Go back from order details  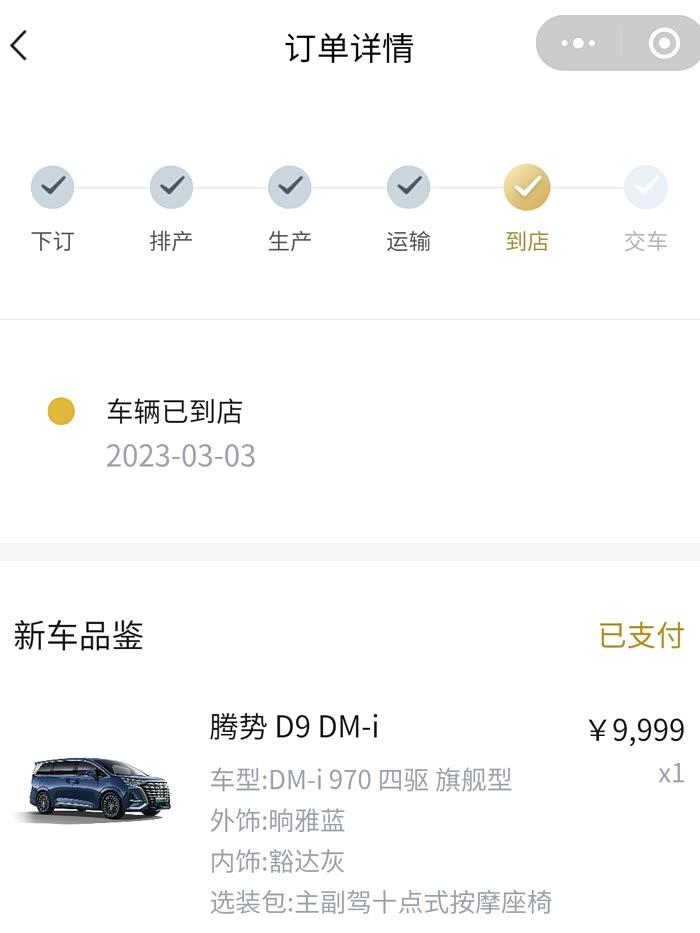pyautogui.click(x=20, y=46)
